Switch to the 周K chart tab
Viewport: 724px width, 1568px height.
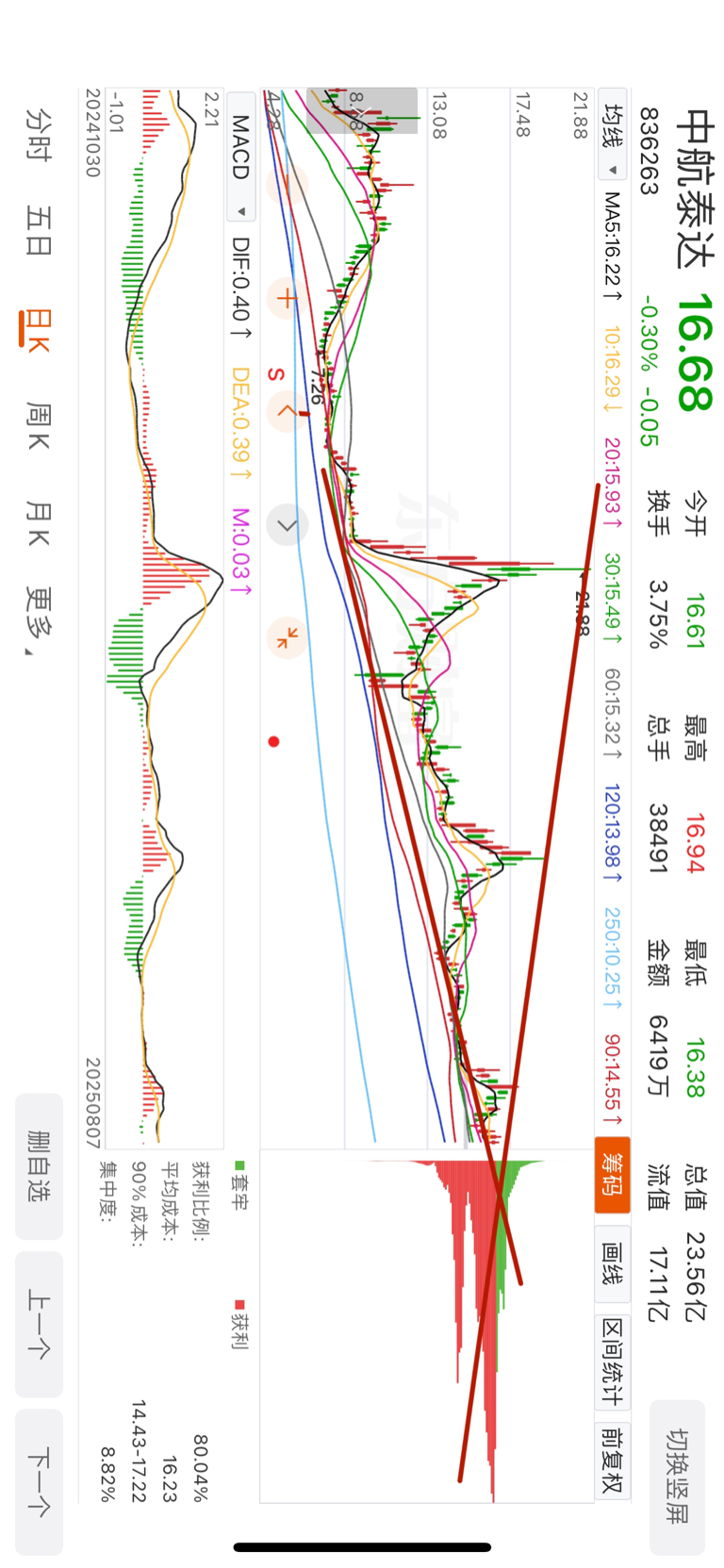click(x=39, y=425)
